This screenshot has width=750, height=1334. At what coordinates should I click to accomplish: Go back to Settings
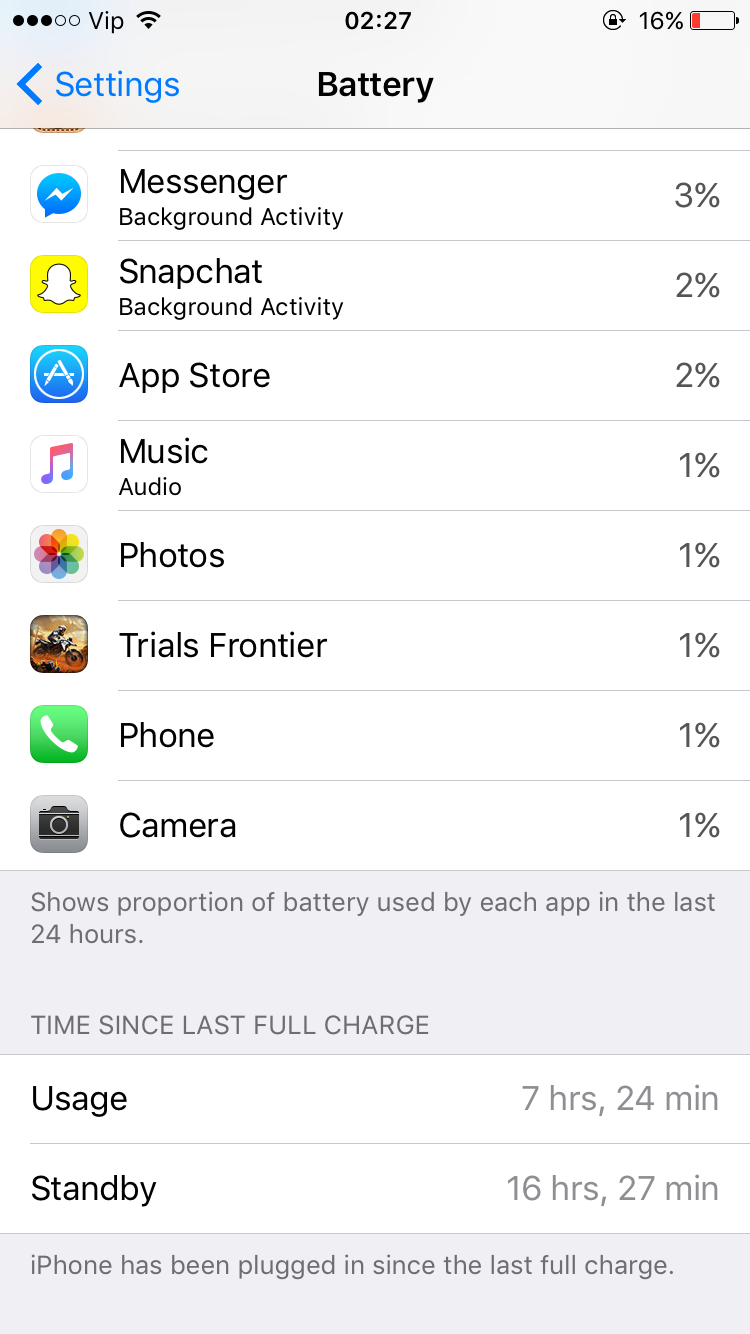[x=98, y=85]
